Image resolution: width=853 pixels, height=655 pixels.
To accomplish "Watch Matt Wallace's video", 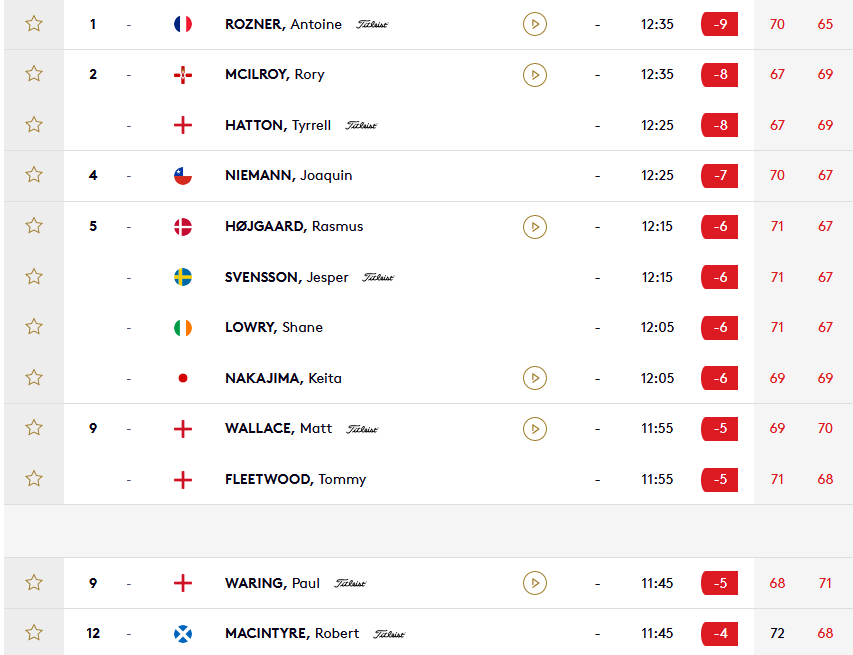I will click(x=535, y=428).
